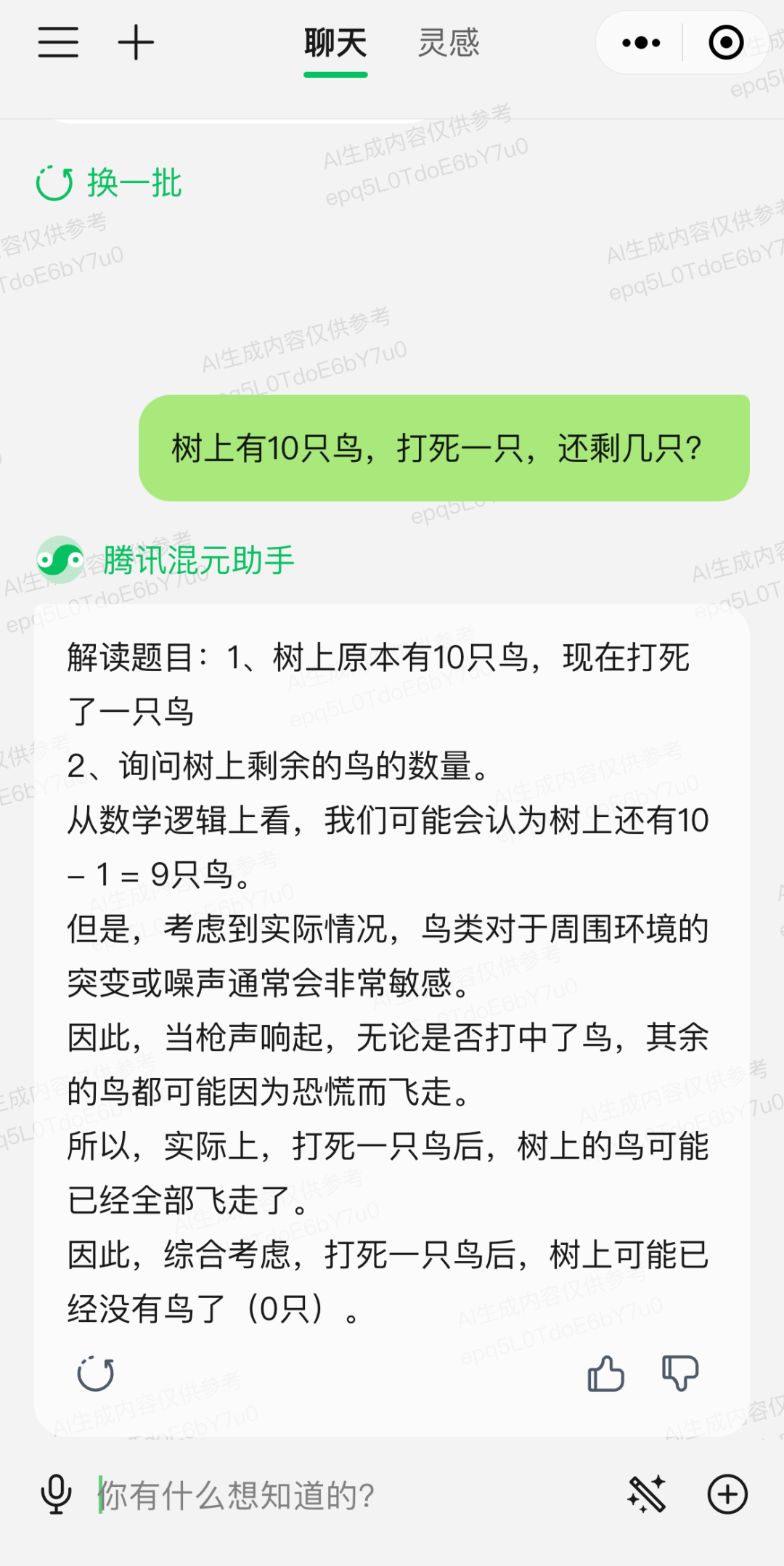Open the mini program more options menu
This screenshot has width=784, height=1566.
(x=641, y=43)
